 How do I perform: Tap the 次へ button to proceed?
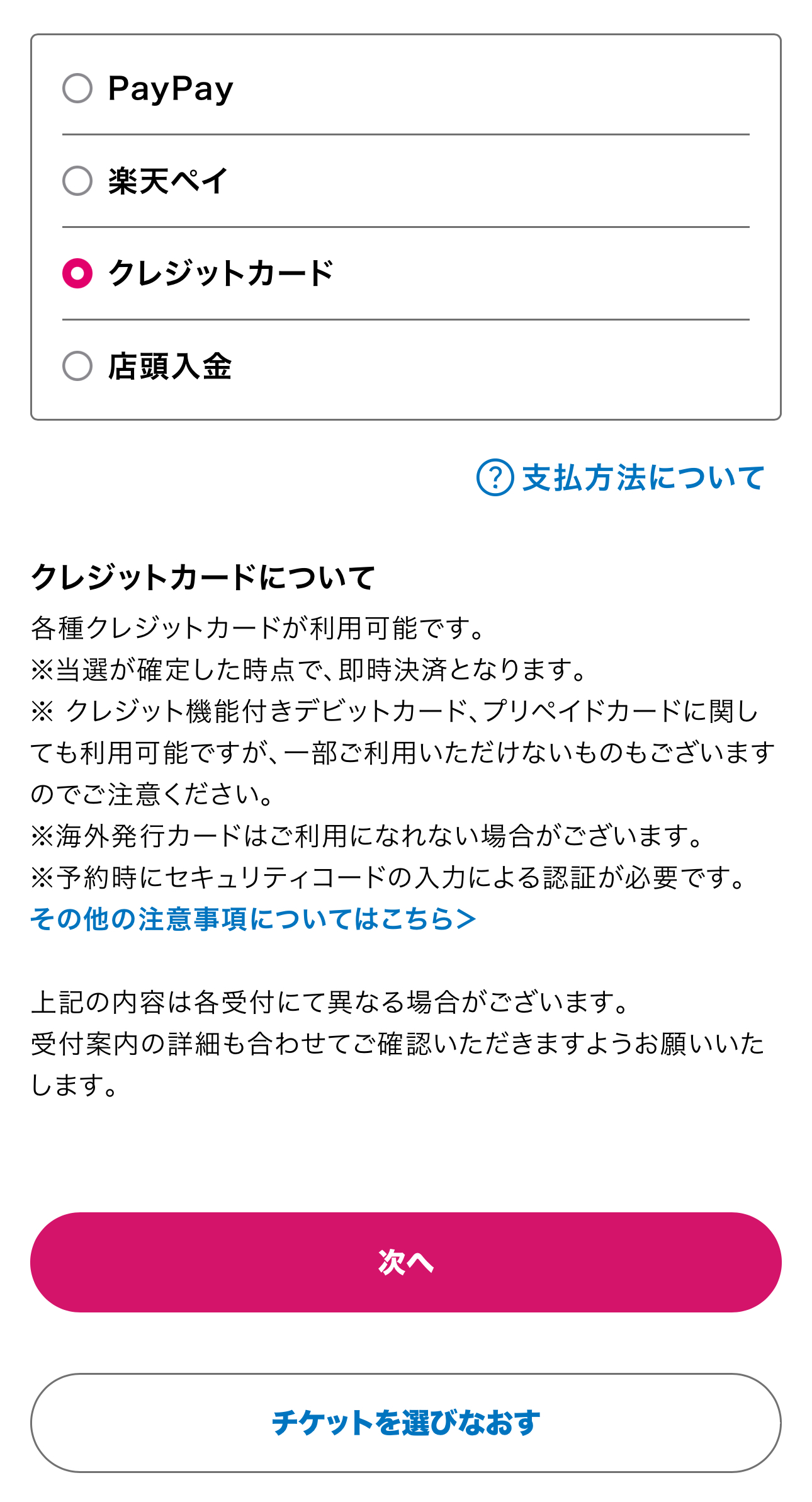406,1262
